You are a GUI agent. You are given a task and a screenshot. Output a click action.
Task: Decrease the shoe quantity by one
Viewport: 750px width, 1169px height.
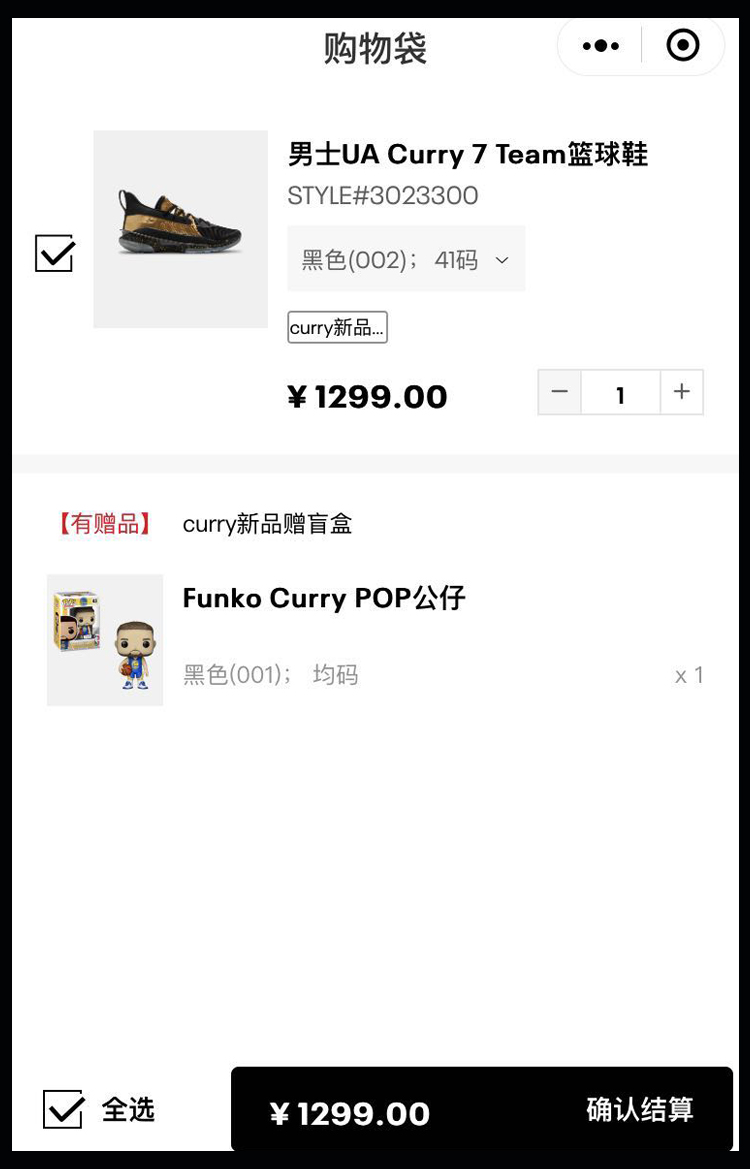[559, 392]
